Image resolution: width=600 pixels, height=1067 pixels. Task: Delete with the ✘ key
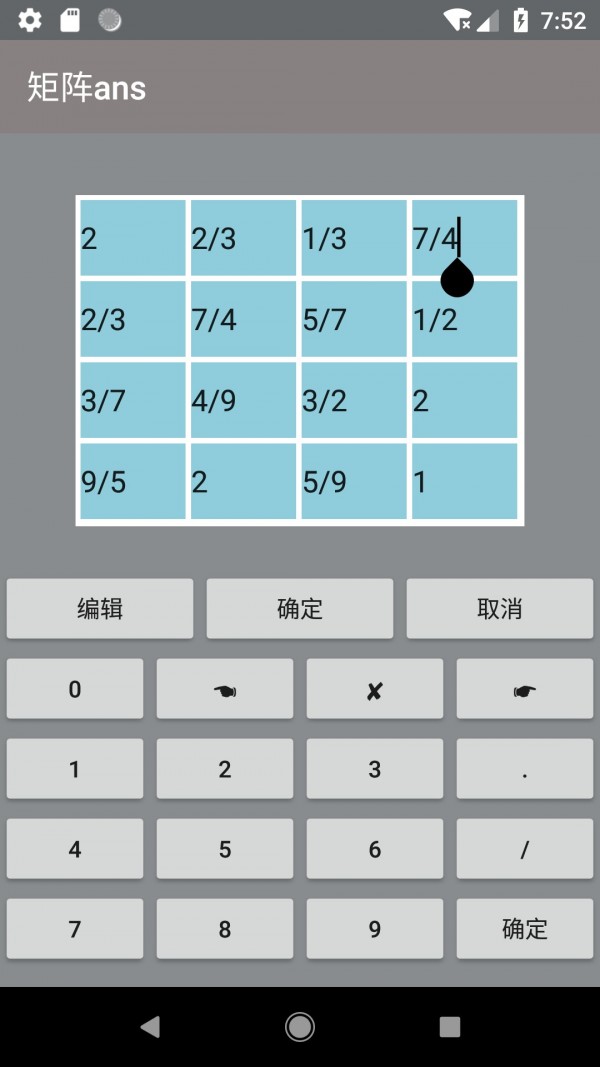374,689
